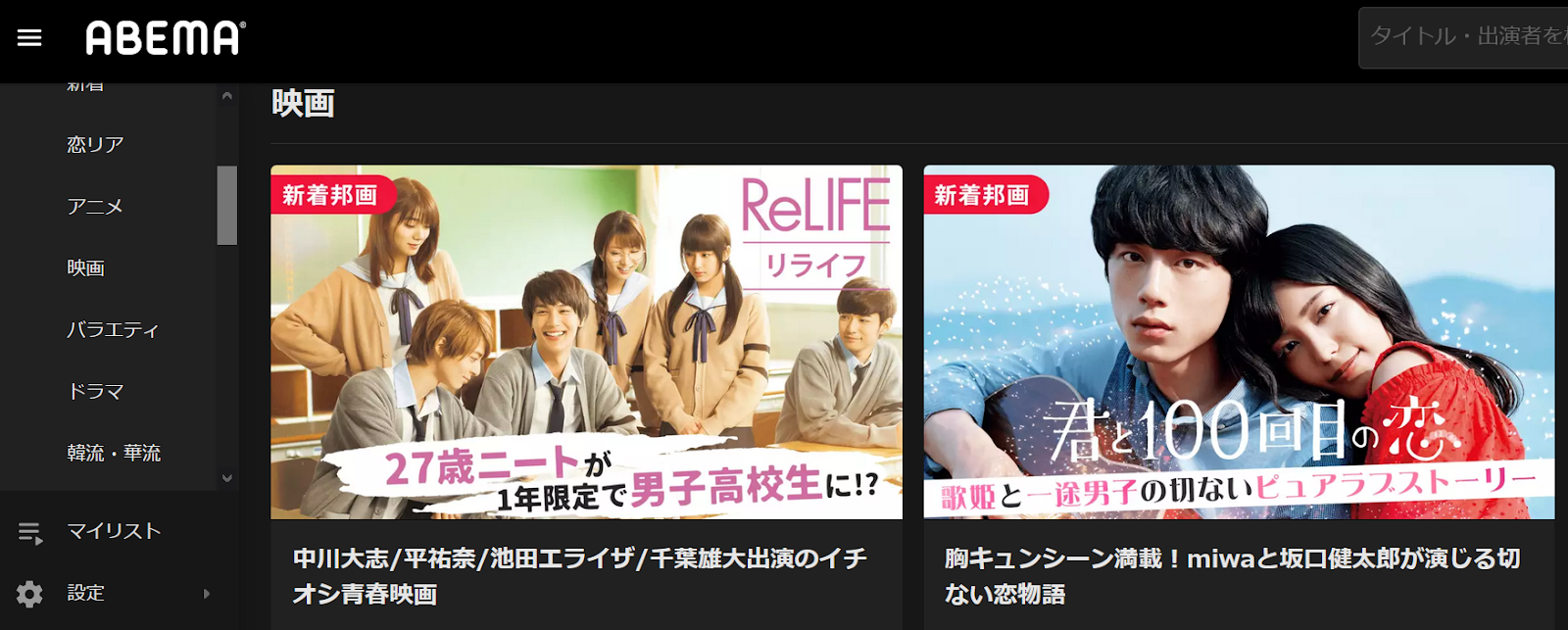
Task: Select ドラマ in the sidebar
Action: click(x=96, y=392)
